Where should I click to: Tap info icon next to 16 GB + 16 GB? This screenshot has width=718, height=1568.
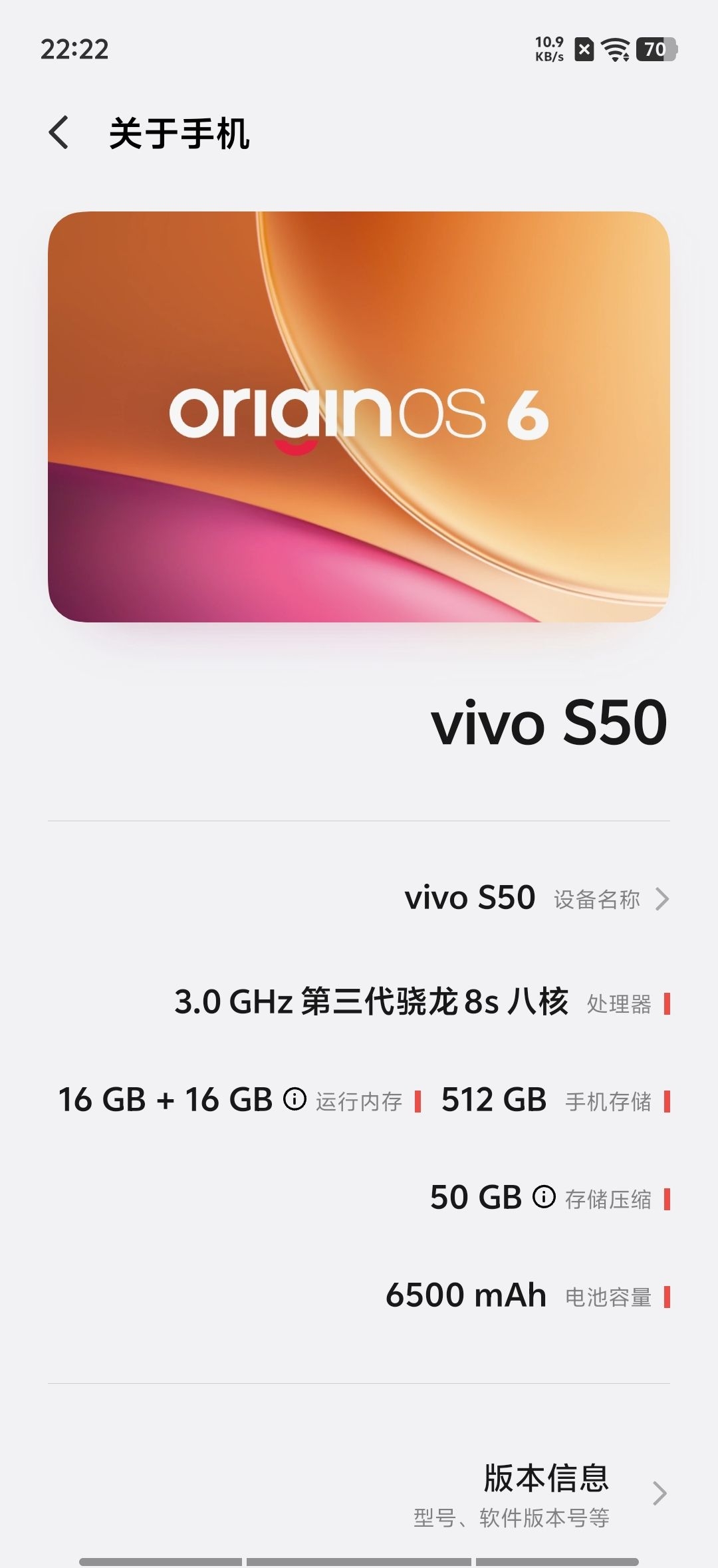coord(295,1099)
